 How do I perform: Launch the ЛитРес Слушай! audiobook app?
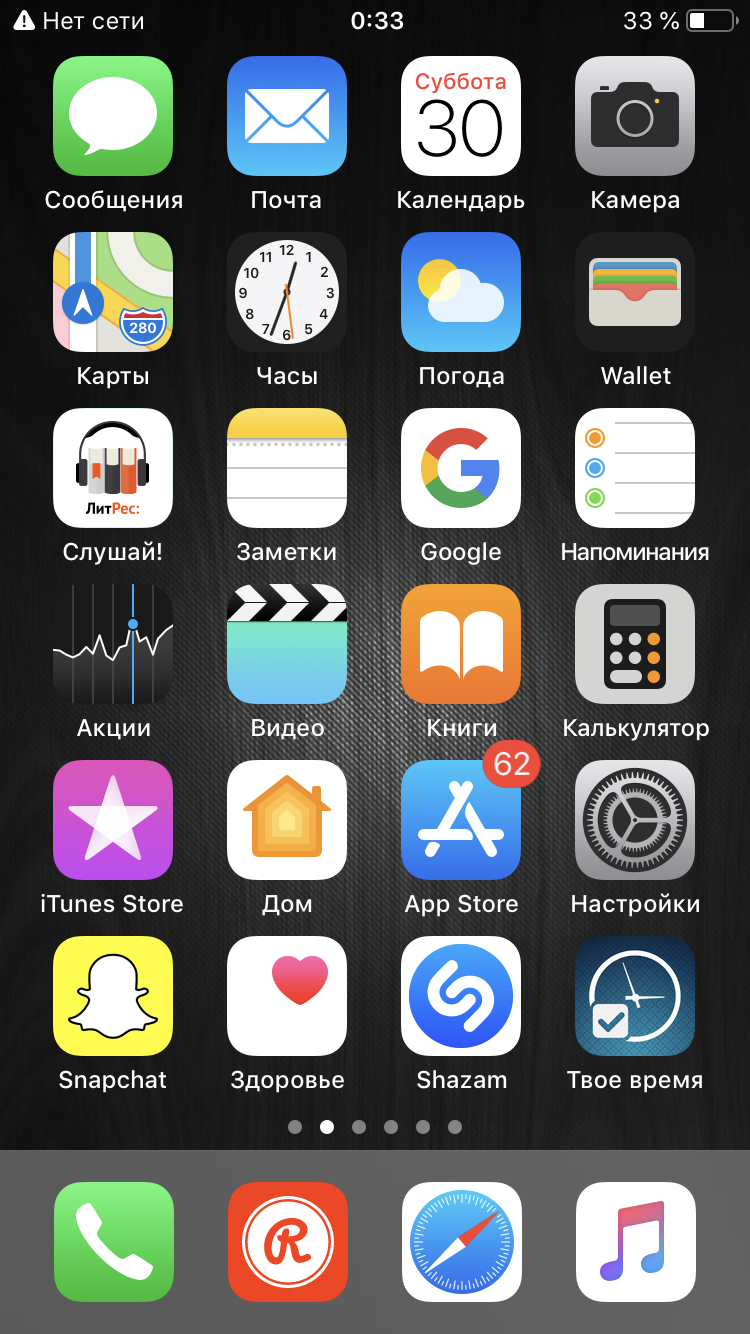[x=113, y=468]
